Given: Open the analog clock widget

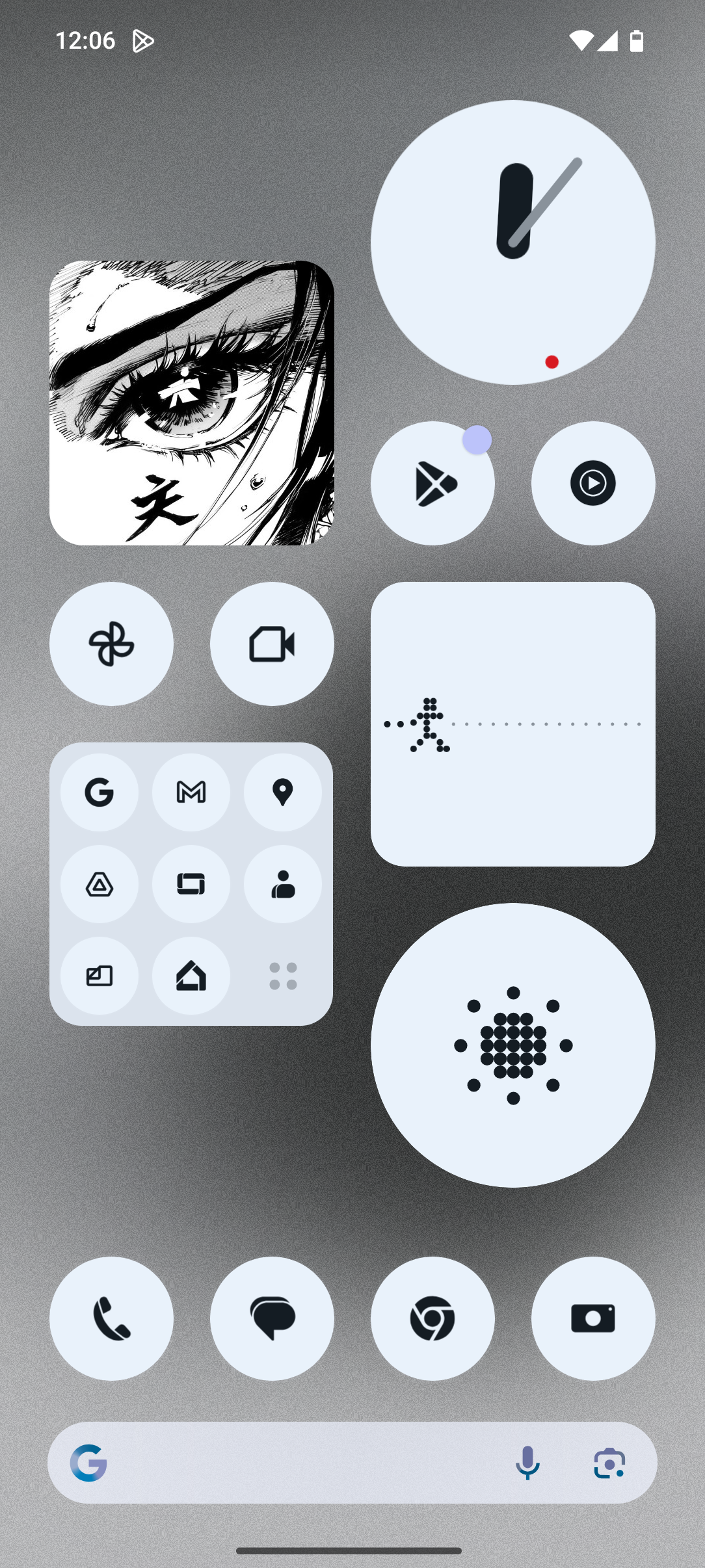Looking at the screenshot, I should click(x=512, y=242).
